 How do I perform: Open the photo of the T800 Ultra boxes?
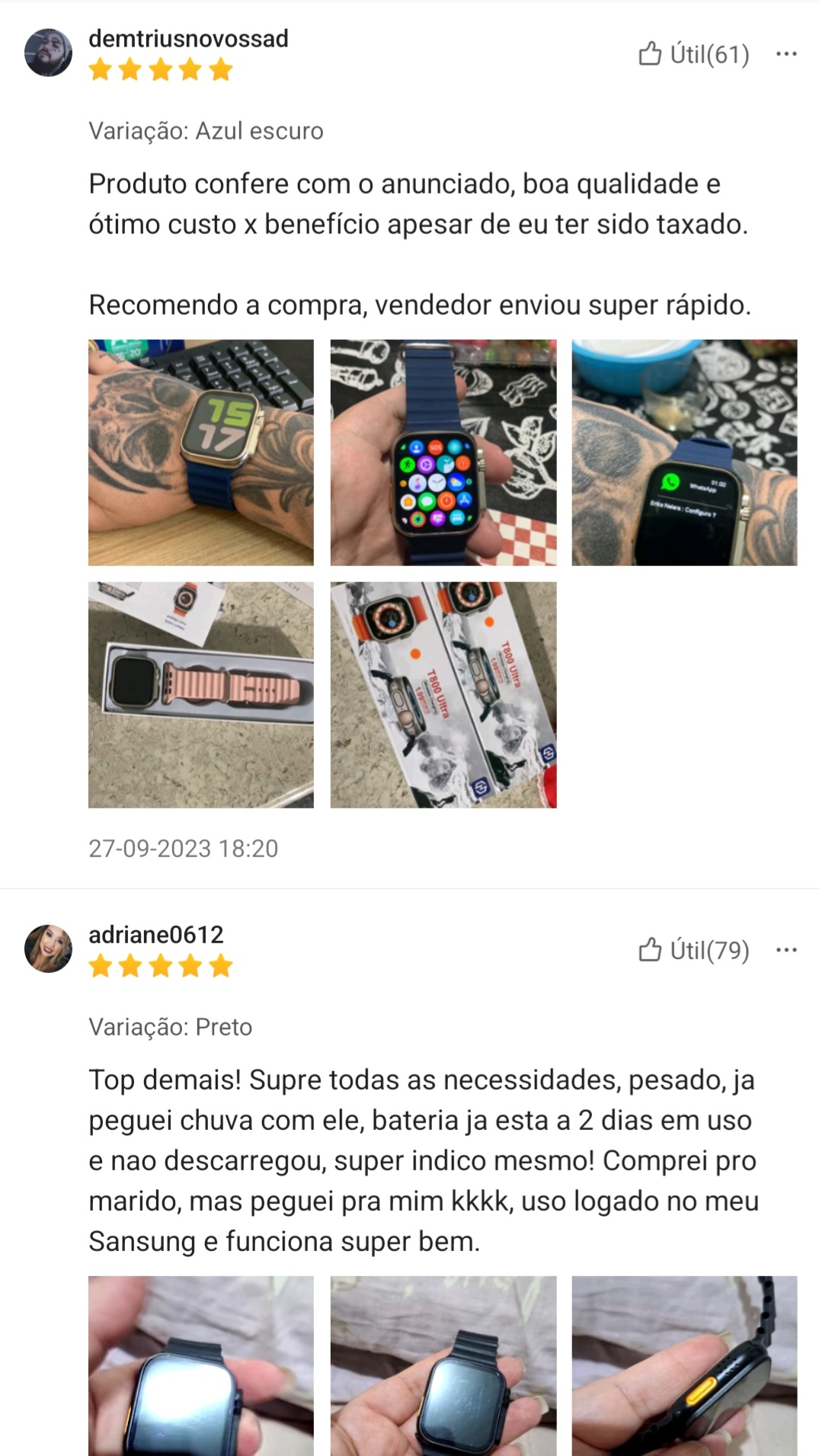click(x=443, y=695)
